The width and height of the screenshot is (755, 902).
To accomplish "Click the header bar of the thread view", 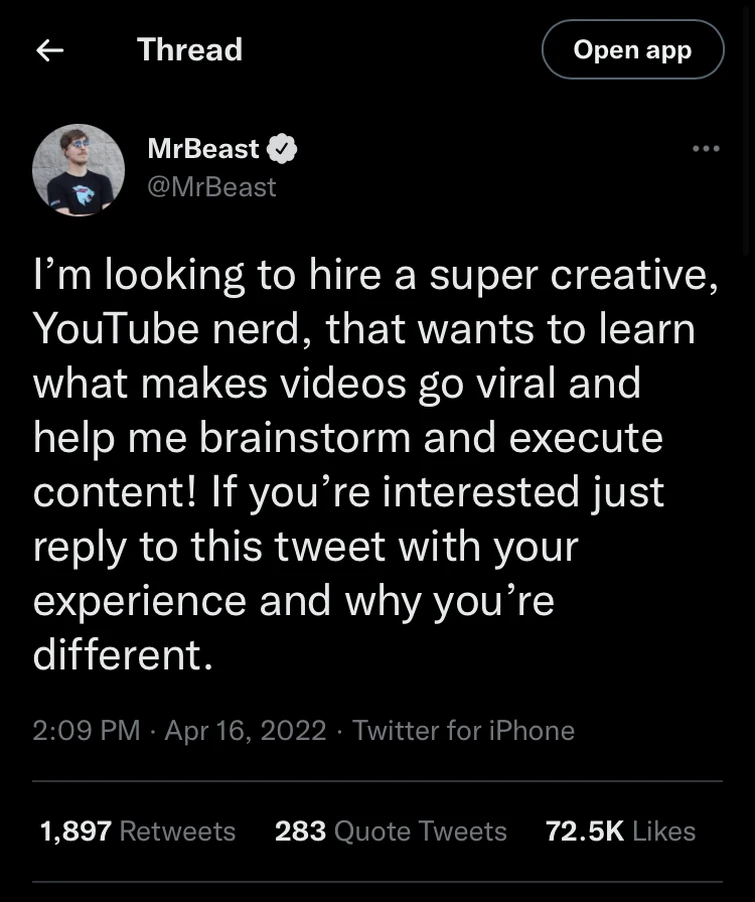I will [x=377, y=49].
